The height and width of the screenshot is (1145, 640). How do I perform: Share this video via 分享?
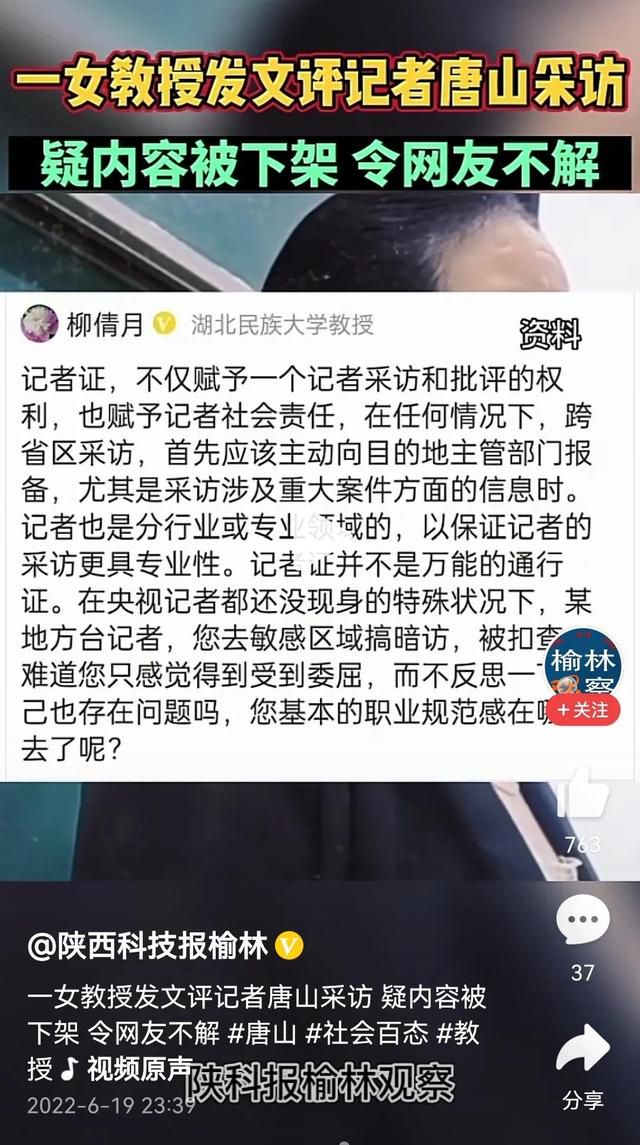coord(582,1049)
